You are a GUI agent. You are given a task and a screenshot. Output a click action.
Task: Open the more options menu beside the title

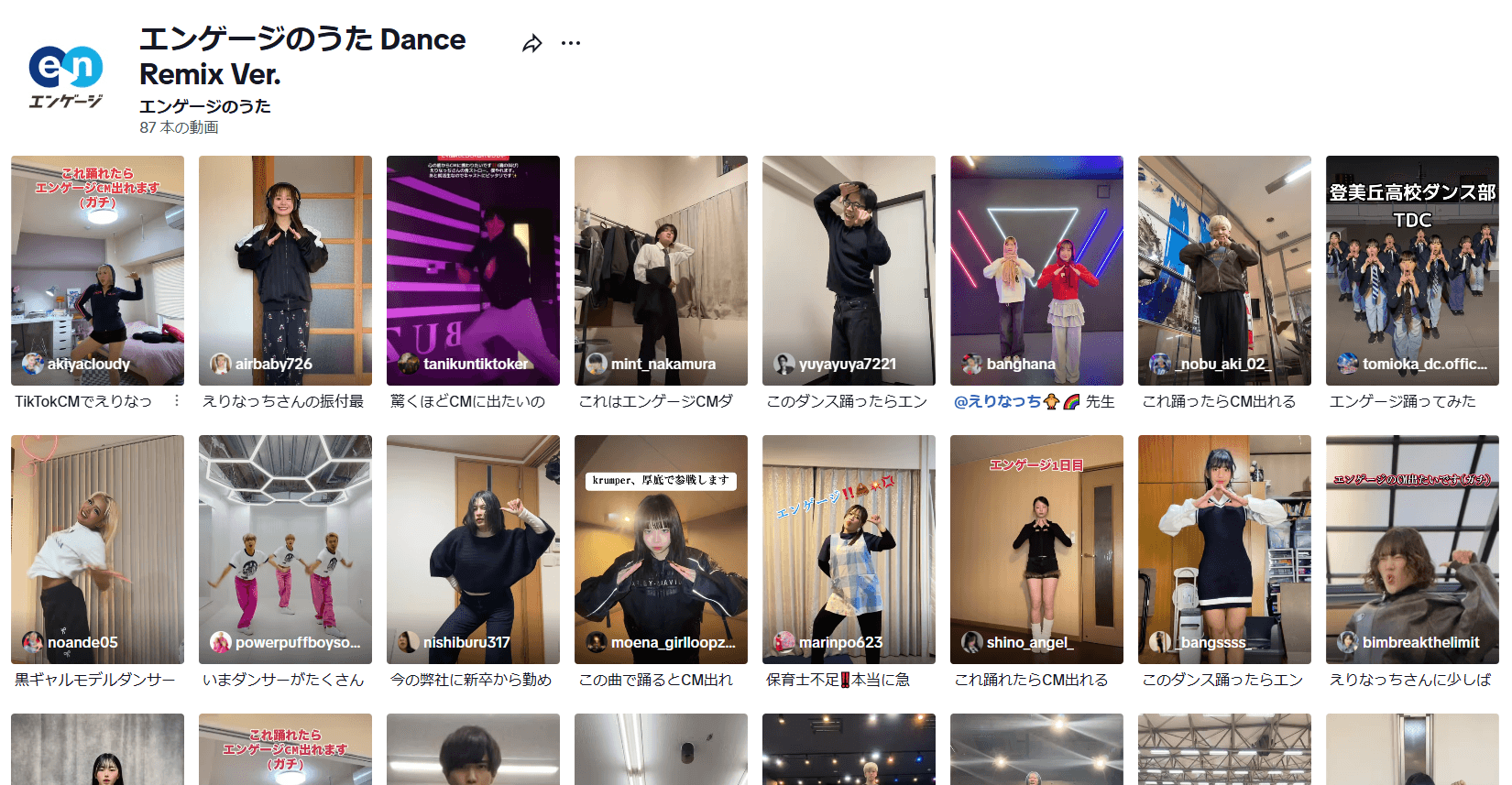coord(571,43)
